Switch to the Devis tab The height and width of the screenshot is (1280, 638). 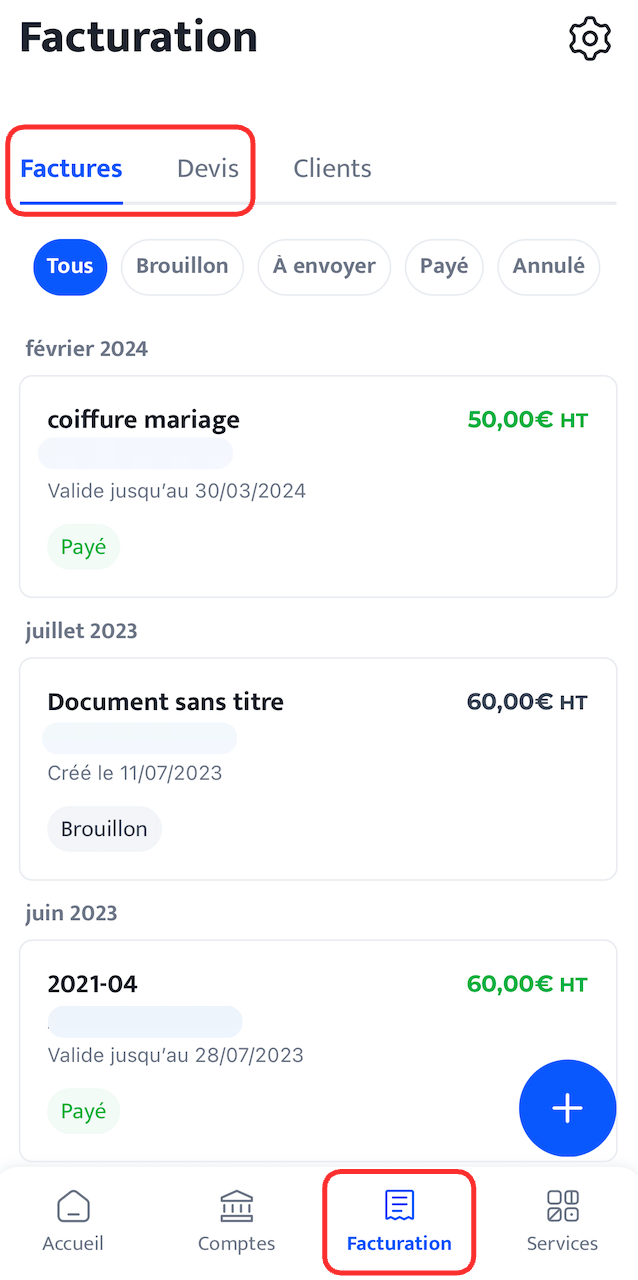(208, 169)
